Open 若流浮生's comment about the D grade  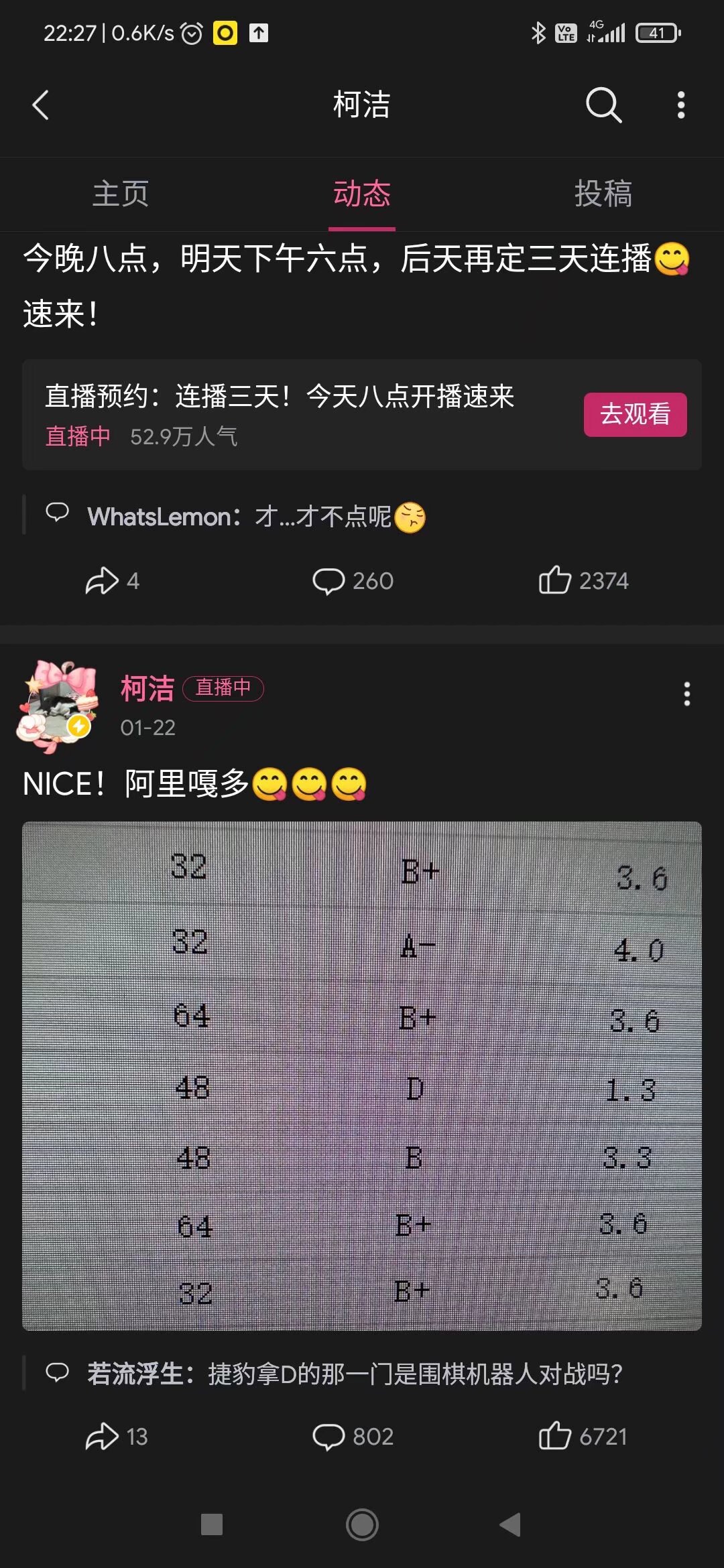coord(354,1374)
